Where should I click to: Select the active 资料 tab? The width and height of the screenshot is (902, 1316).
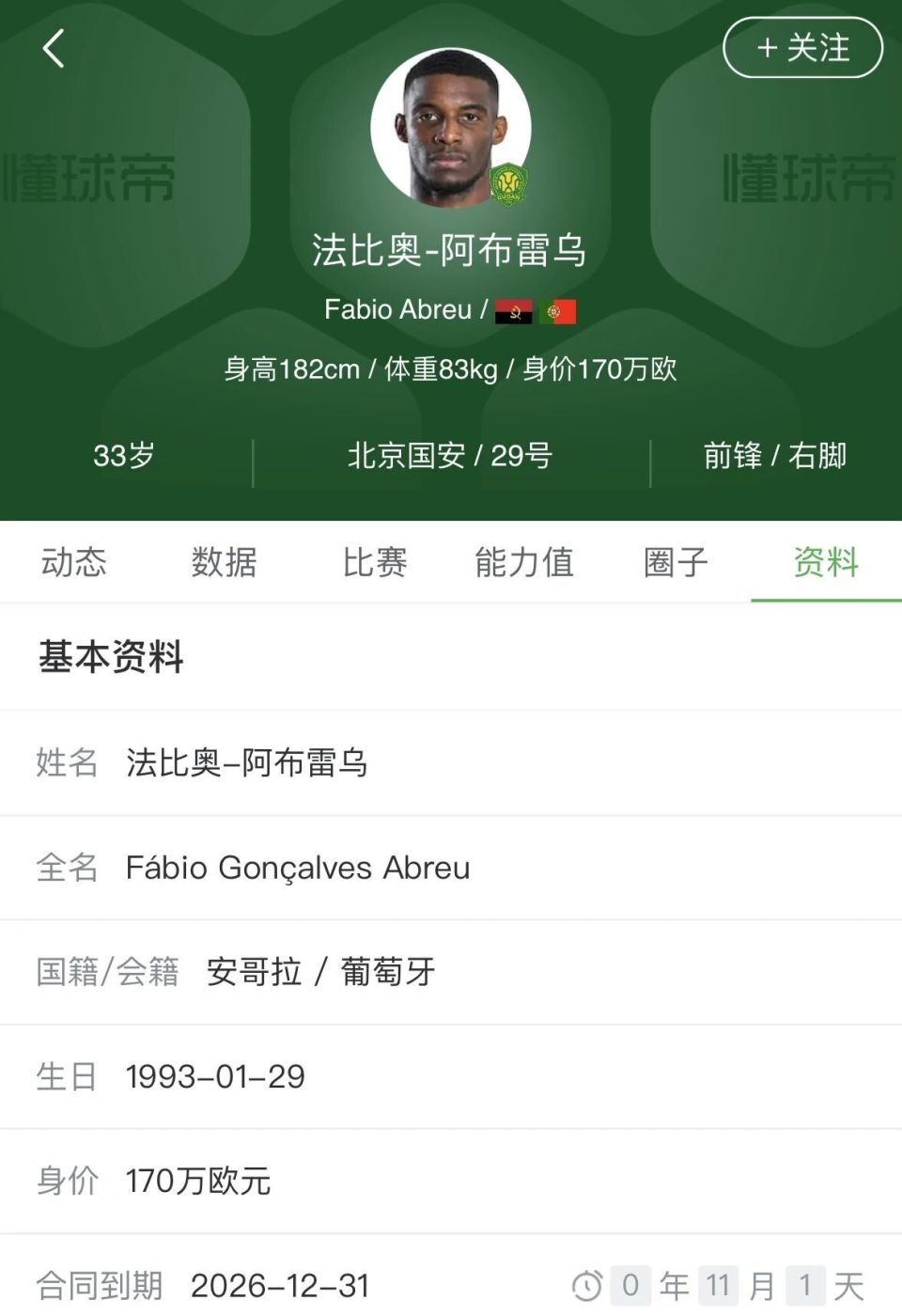pyautogui.click(x=825, y=563)
